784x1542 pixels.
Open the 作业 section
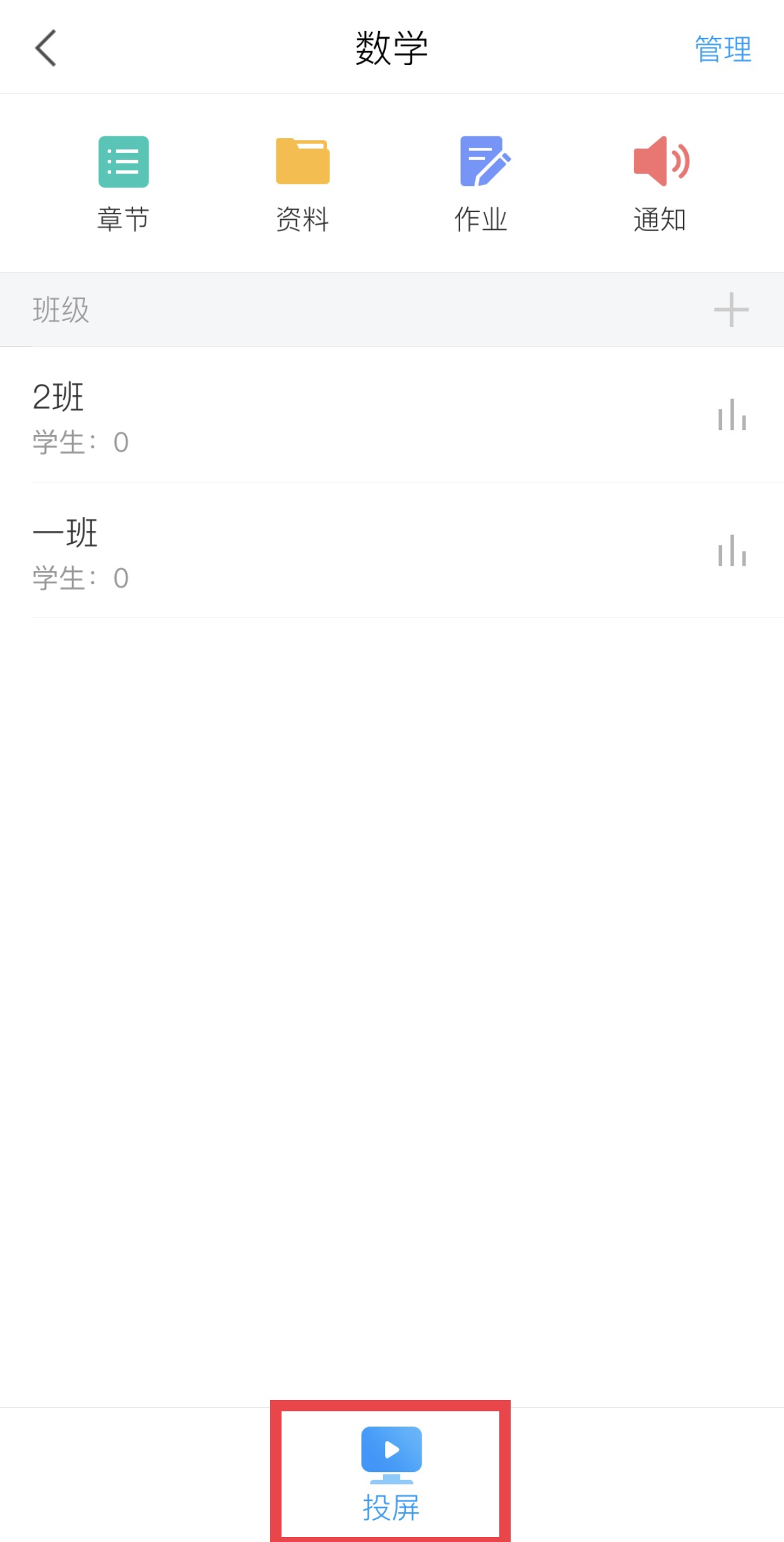[x=482, y=184]
